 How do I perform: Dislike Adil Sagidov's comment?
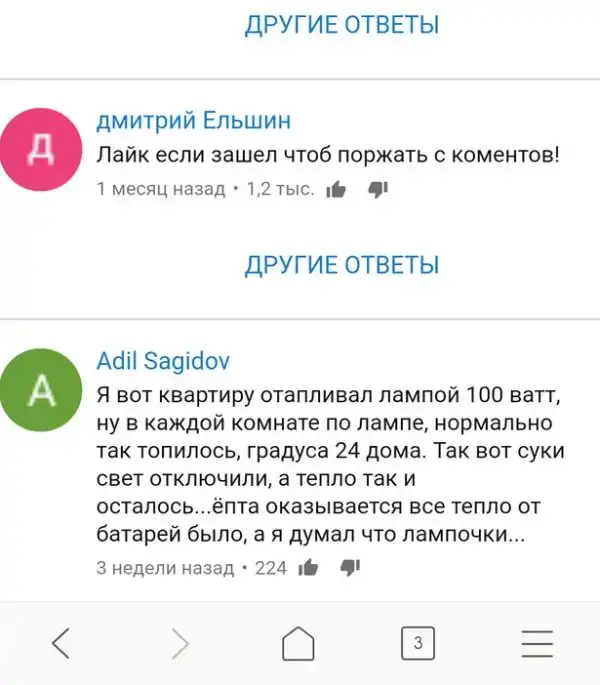[x=350, y=568]
